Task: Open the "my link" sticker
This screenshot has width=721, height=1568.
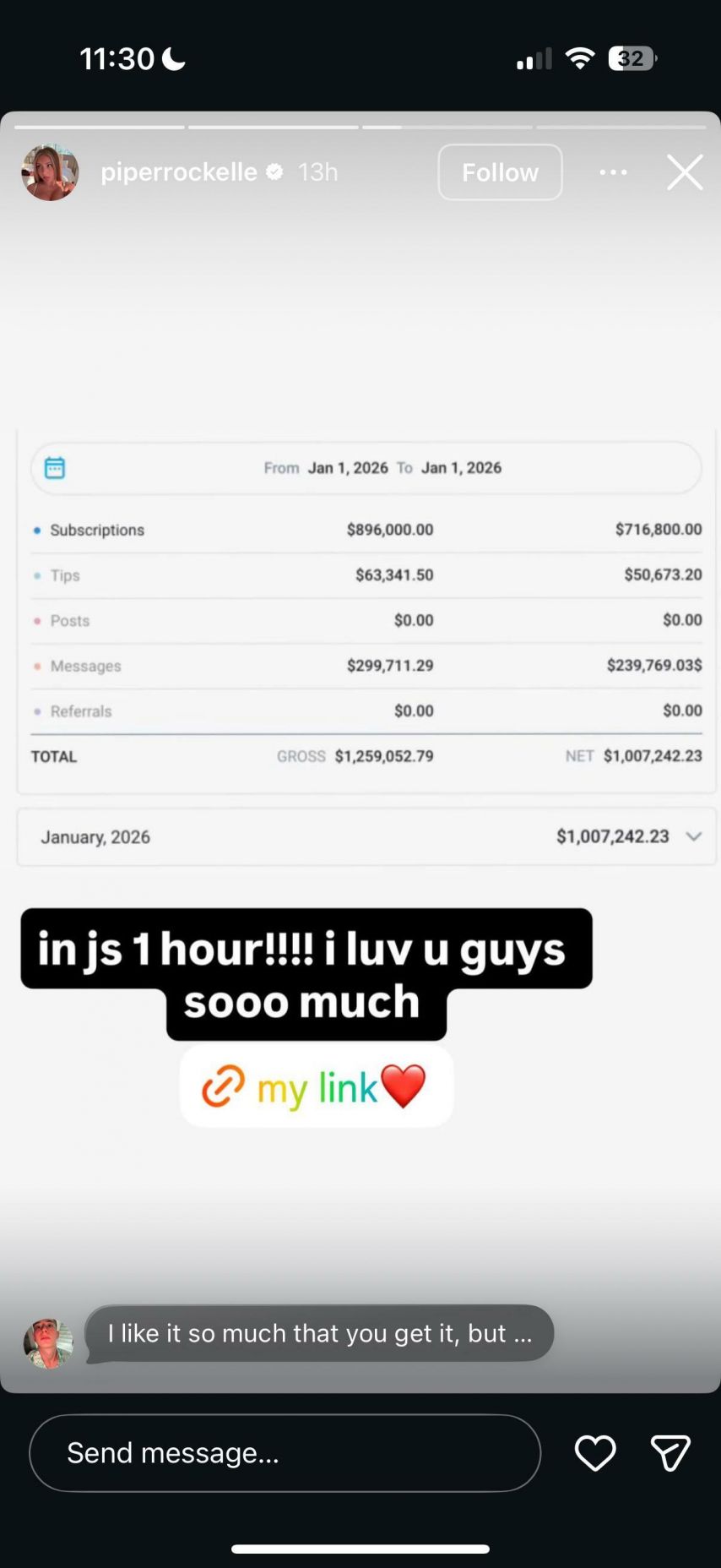Action: pyautogui.click(x=317, y=1086)
